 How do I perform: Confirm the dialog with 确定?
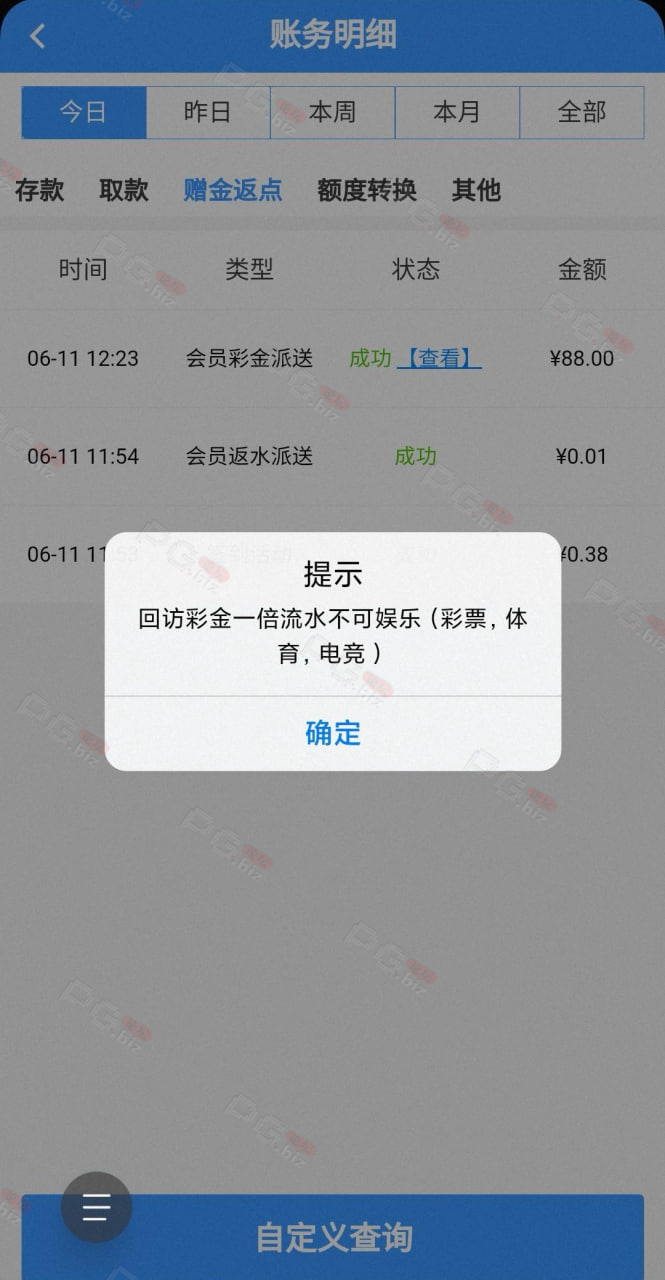coord(333,733)
